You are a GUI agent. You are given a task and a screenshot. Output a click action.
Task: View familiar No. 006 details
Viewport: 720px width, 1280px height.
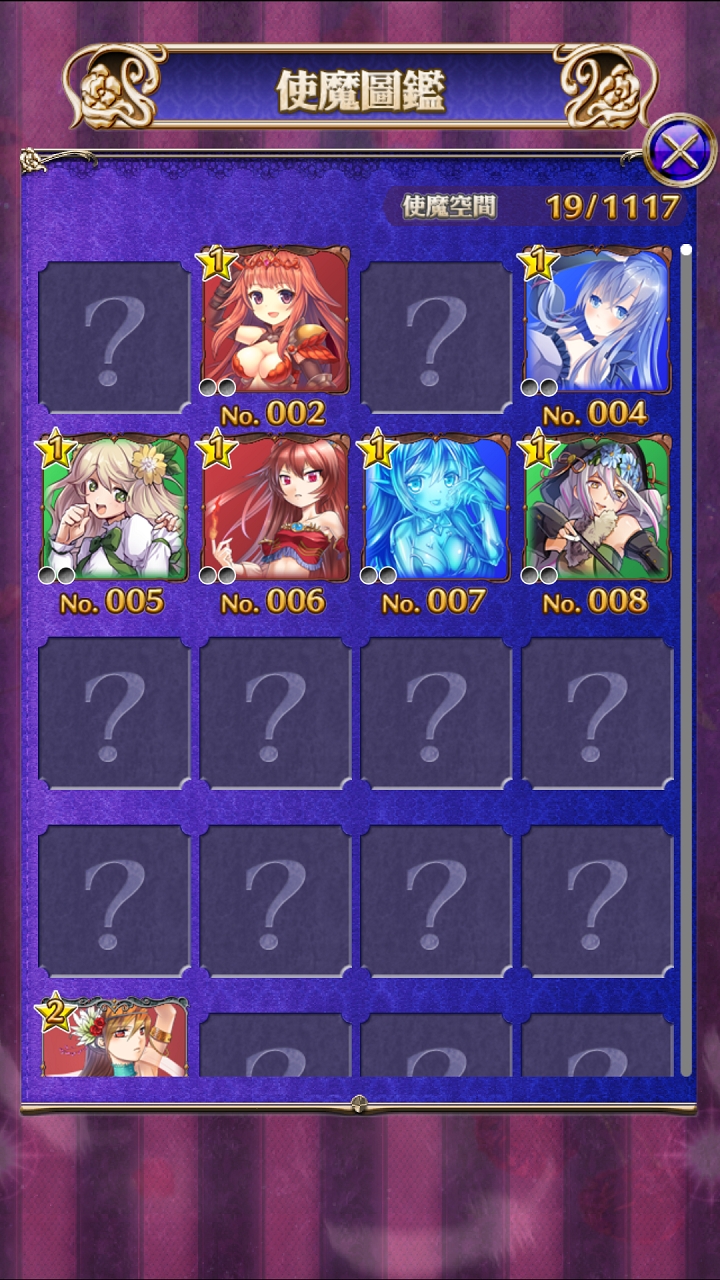[x=275, y=510]
